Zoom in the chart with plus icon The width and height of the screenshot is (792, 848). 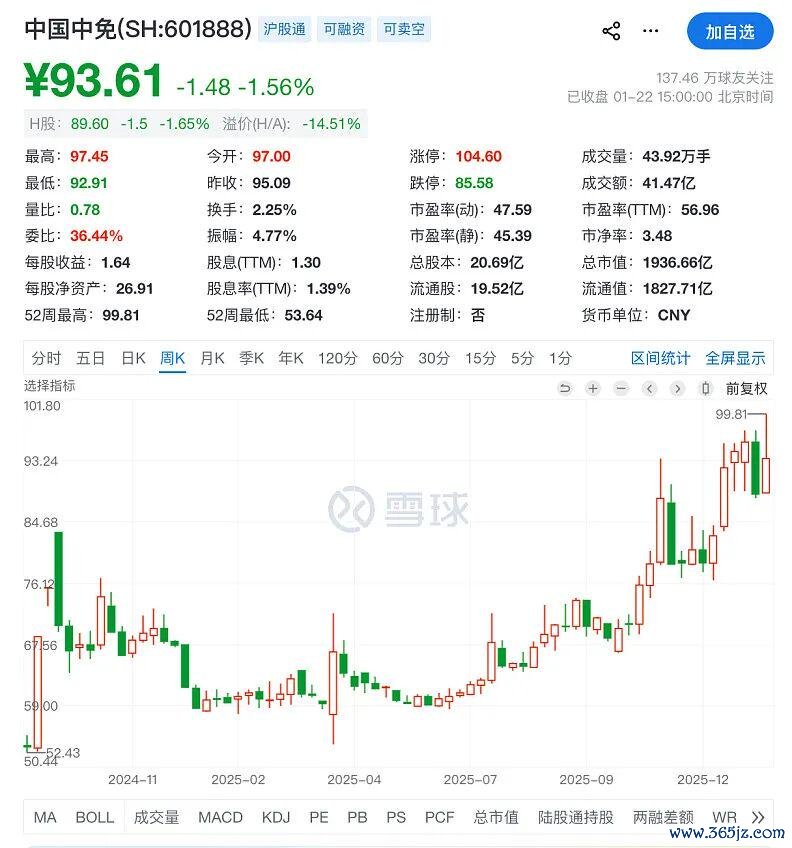[593, 388]
